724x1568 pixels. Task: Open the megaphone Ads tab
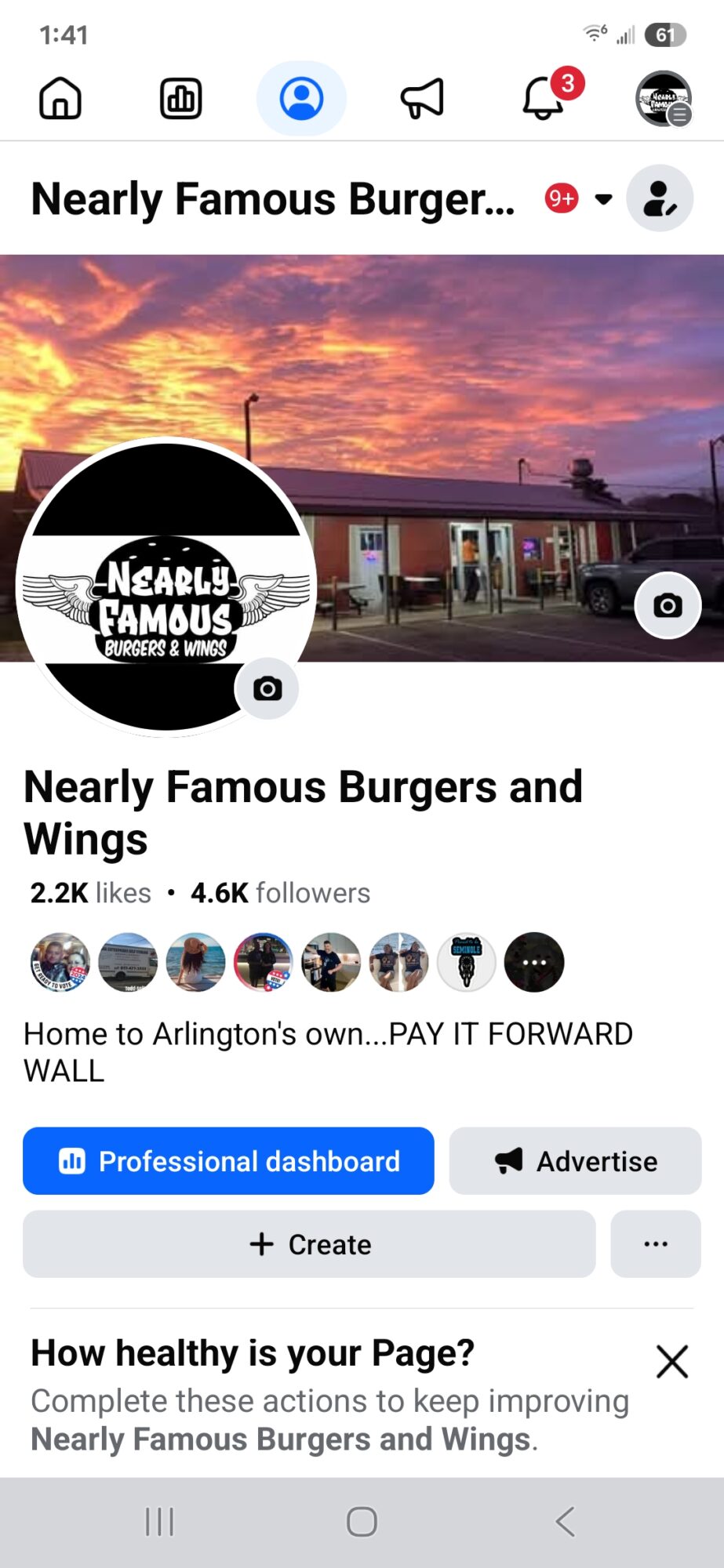coord(422,99)
